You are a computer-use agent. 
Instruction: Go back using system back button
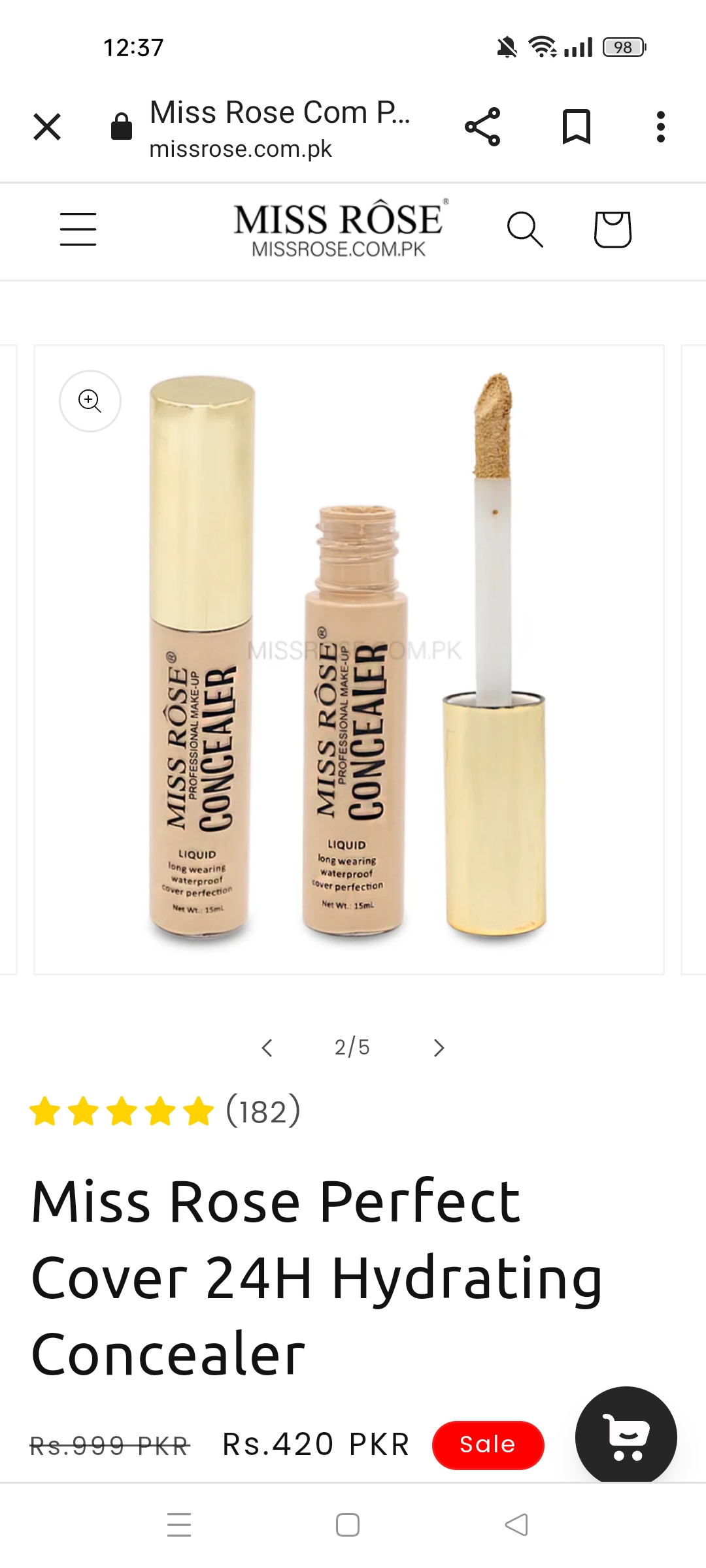click(x=516, y=1525)
